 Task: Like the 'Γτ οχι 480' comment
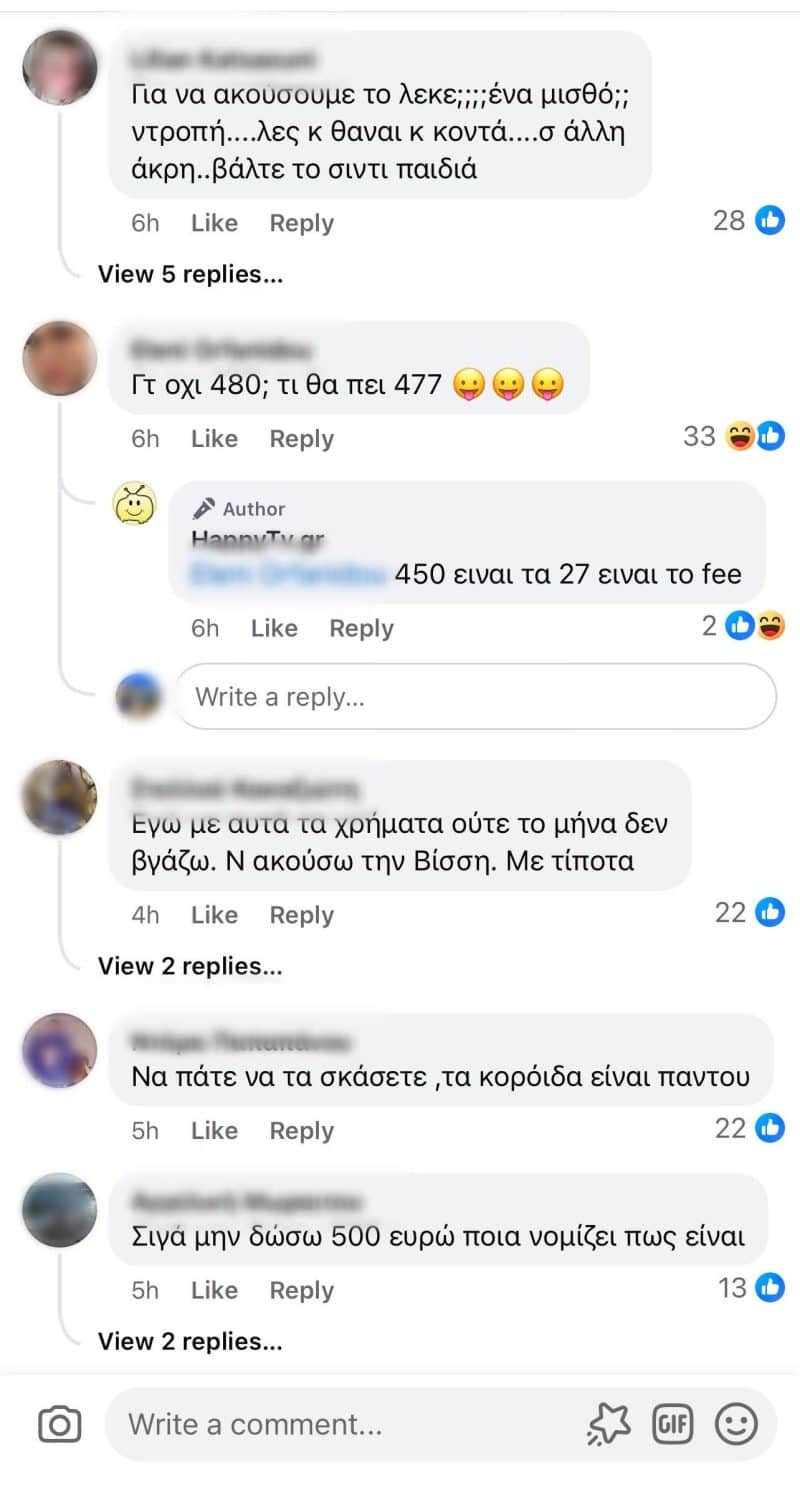pos(214,439)
